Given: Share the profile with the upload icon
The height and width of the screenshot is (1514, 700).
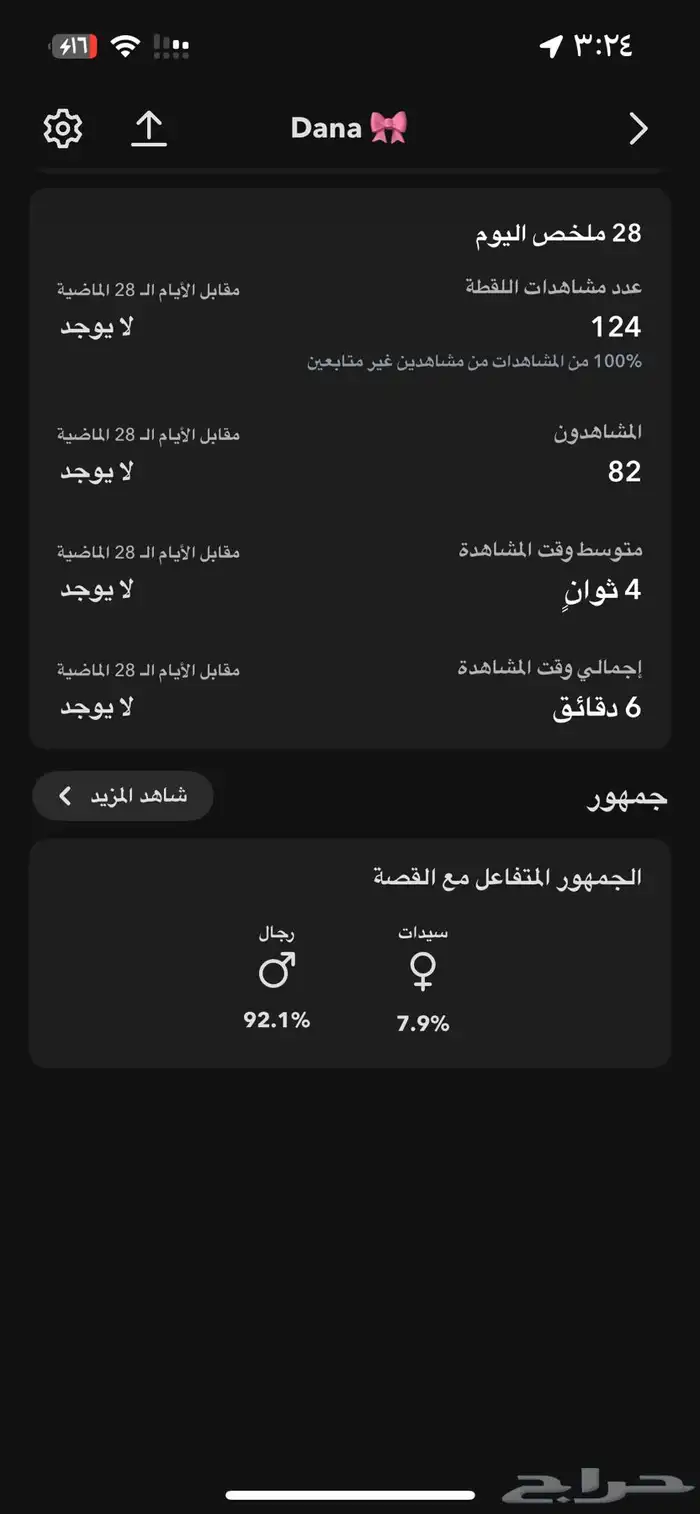Looking at the screenshot, I should pyautogui.click(x=149, y=129).
